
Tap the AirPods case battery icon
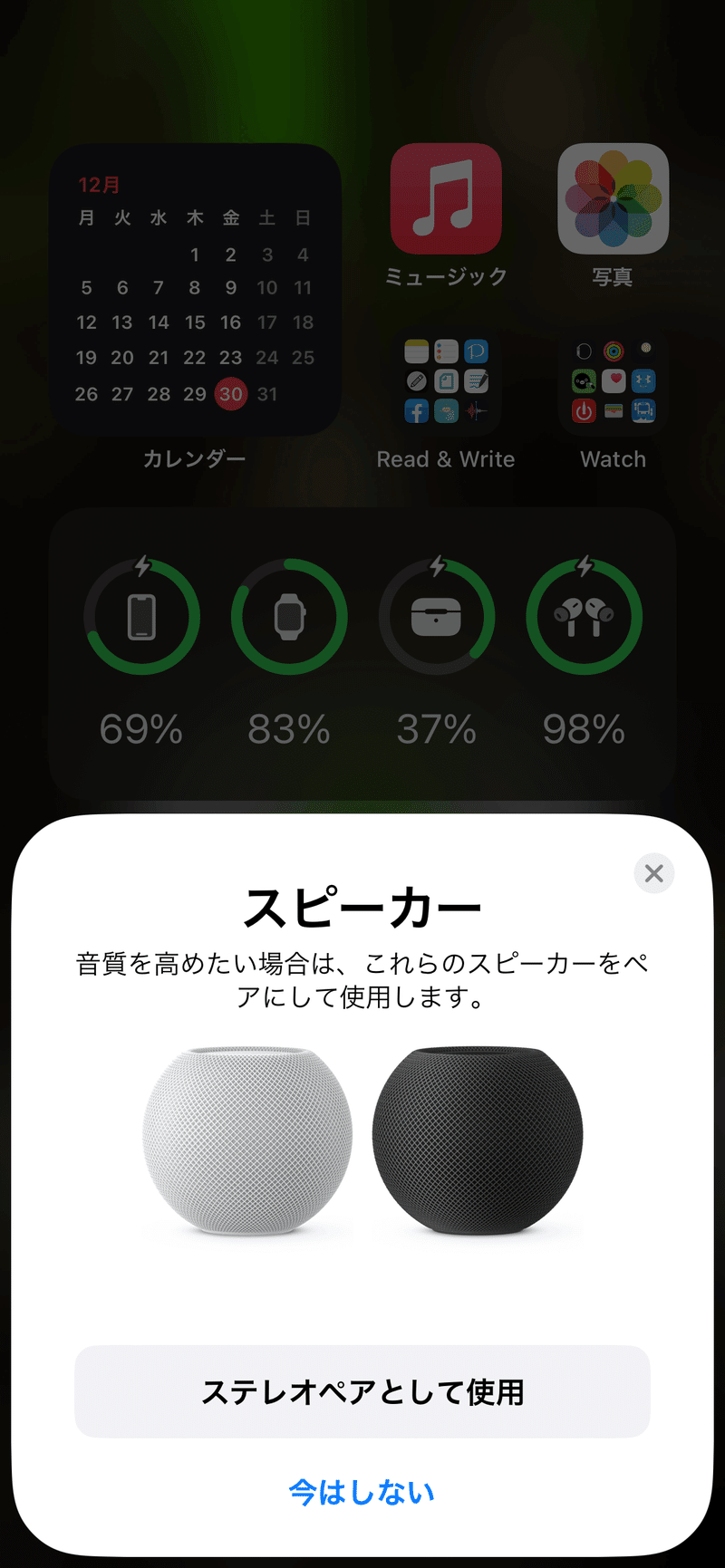[437, 617]
